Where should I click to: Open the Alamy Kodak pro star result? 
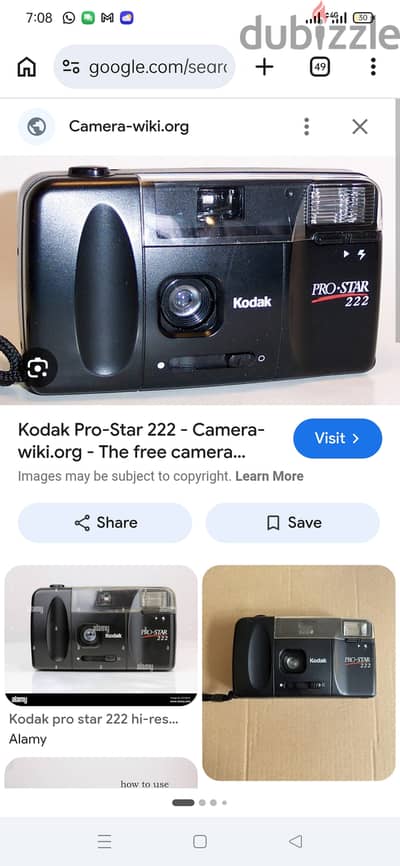(101, 656)
